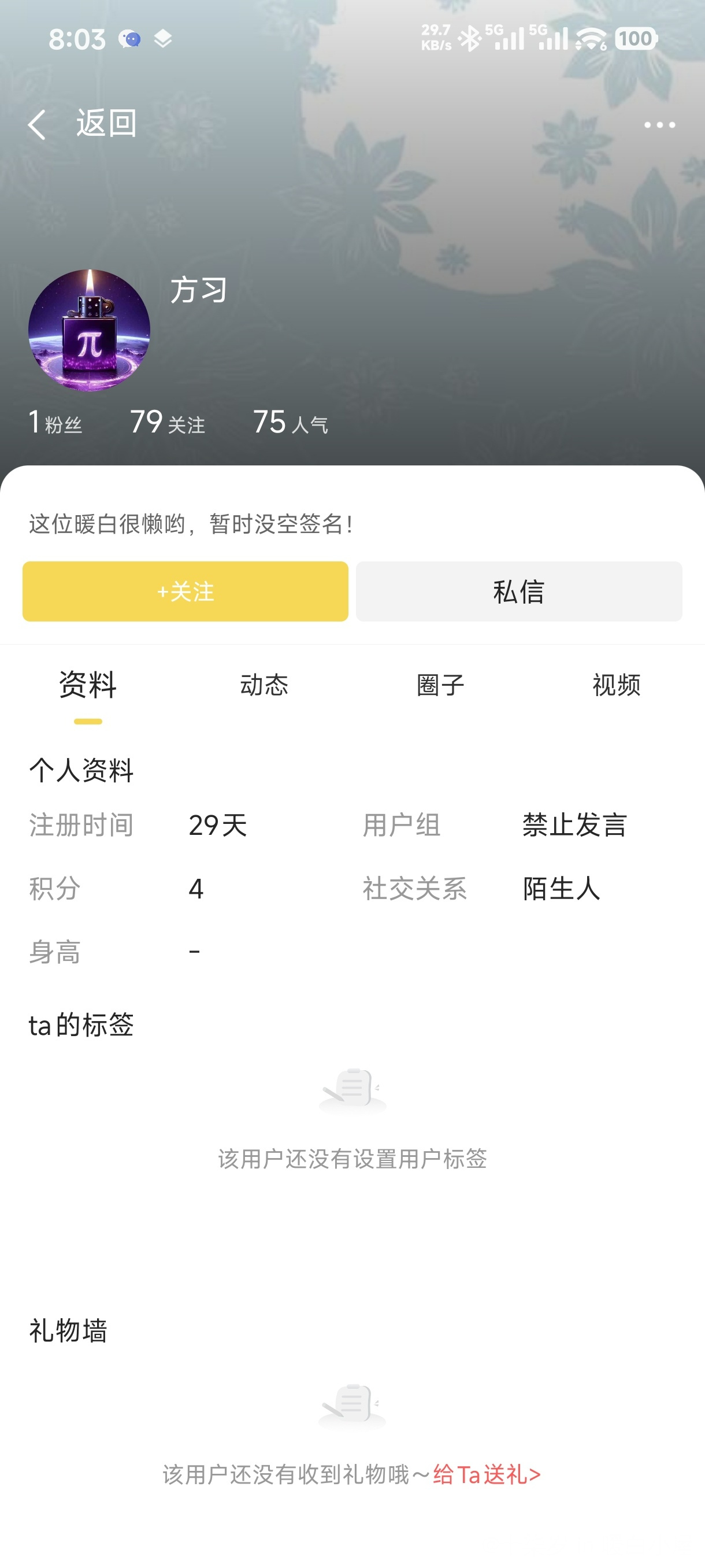Tap the 给Ta送礼 link
Image resolution: width=705 pixels, height=1568 pixels.
click(487, 1474)
